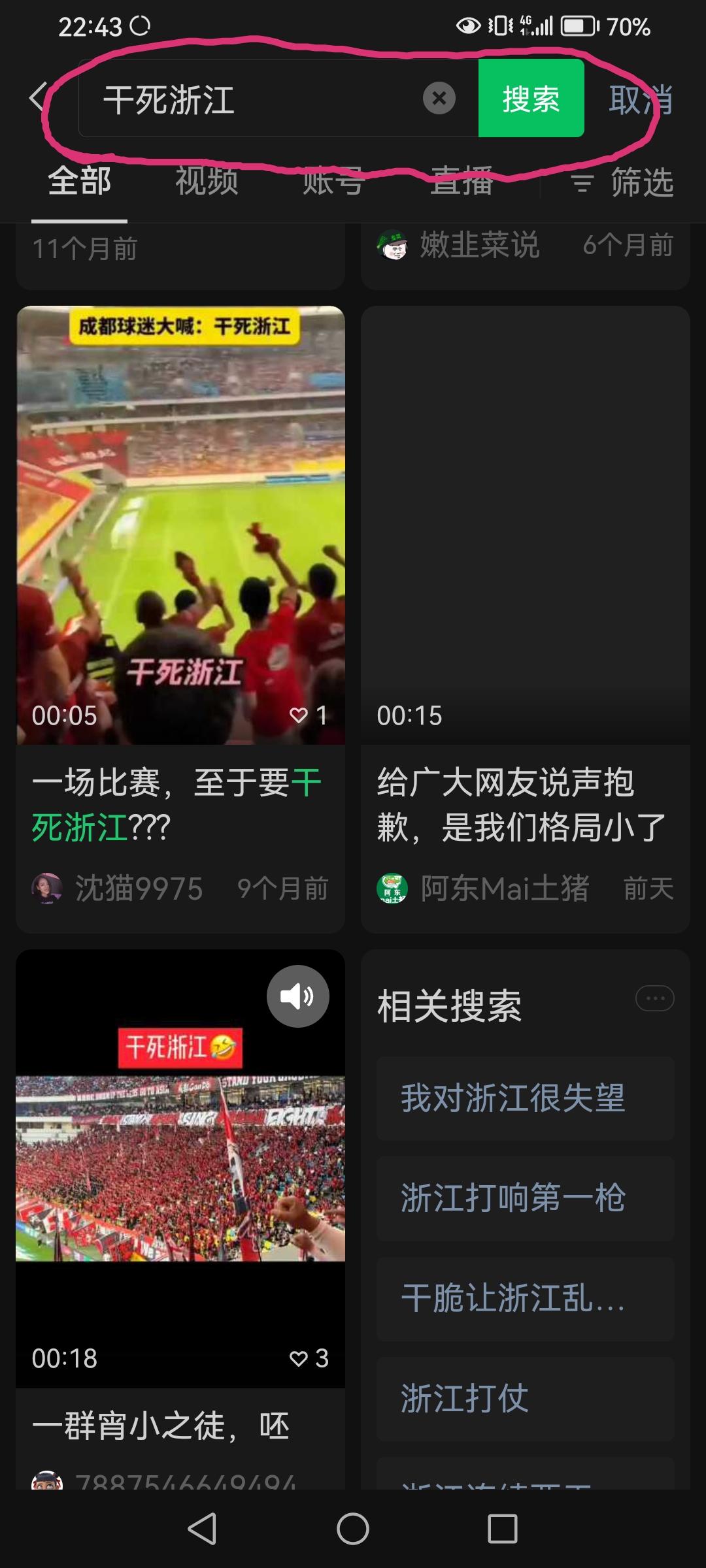Open 阿东Mai土猪's profile avatar
This screenshot has width=706, height=1568.
tap(393, 887)
